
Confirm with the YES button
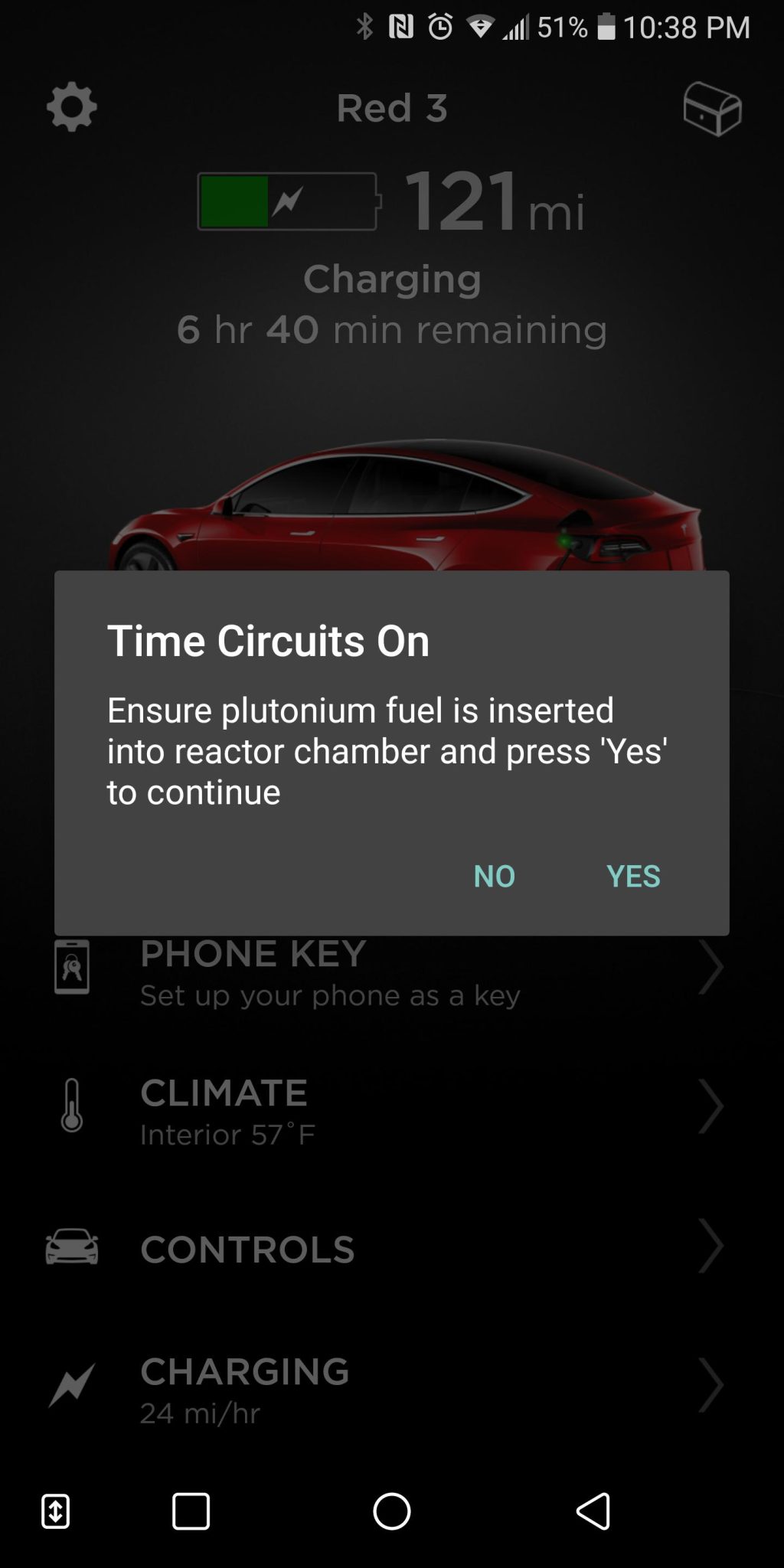pos(632,876)
